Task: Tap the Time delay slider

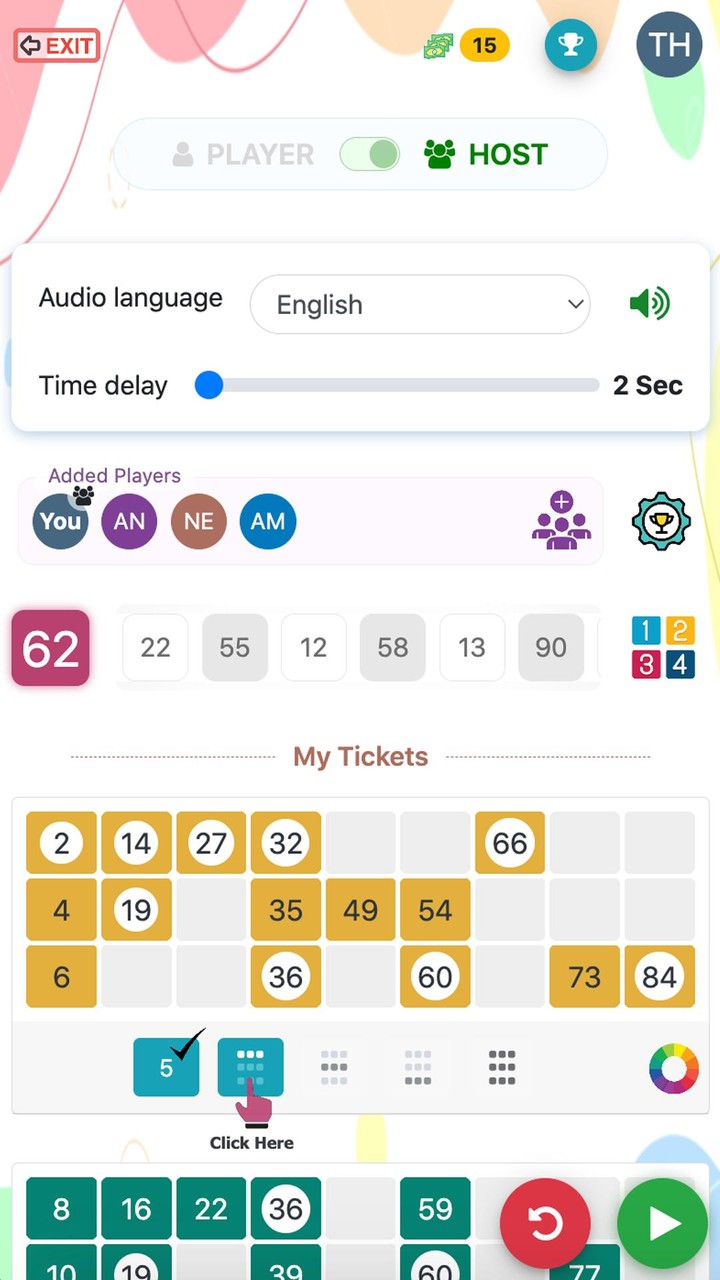Action: [400, 386]
